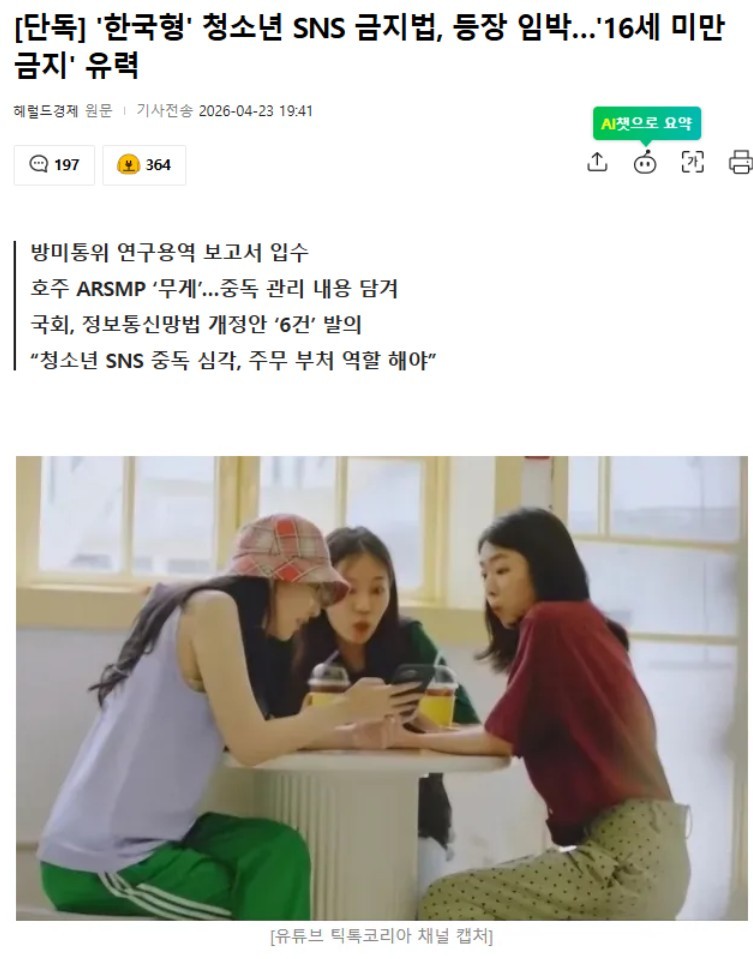Tap the 364 reactions button

click(x=144, y=165)
